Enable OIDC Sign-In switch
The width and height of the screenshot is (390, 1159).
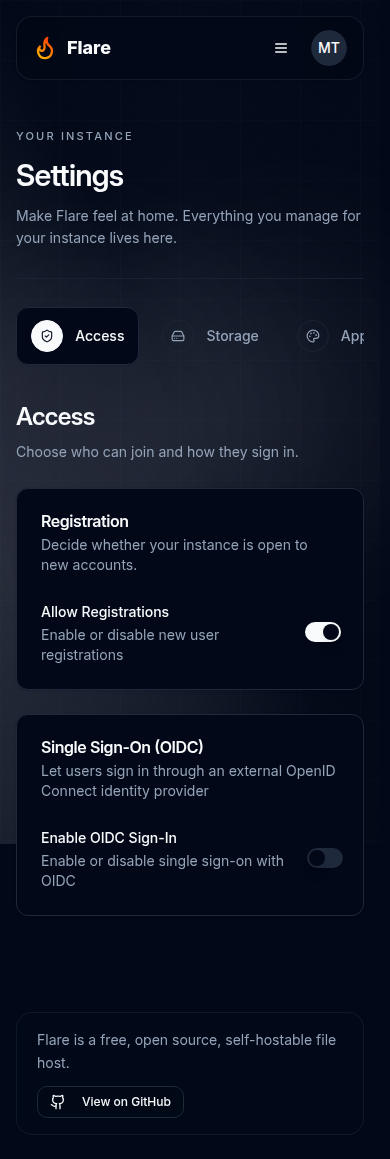click(x=325, y=858)
